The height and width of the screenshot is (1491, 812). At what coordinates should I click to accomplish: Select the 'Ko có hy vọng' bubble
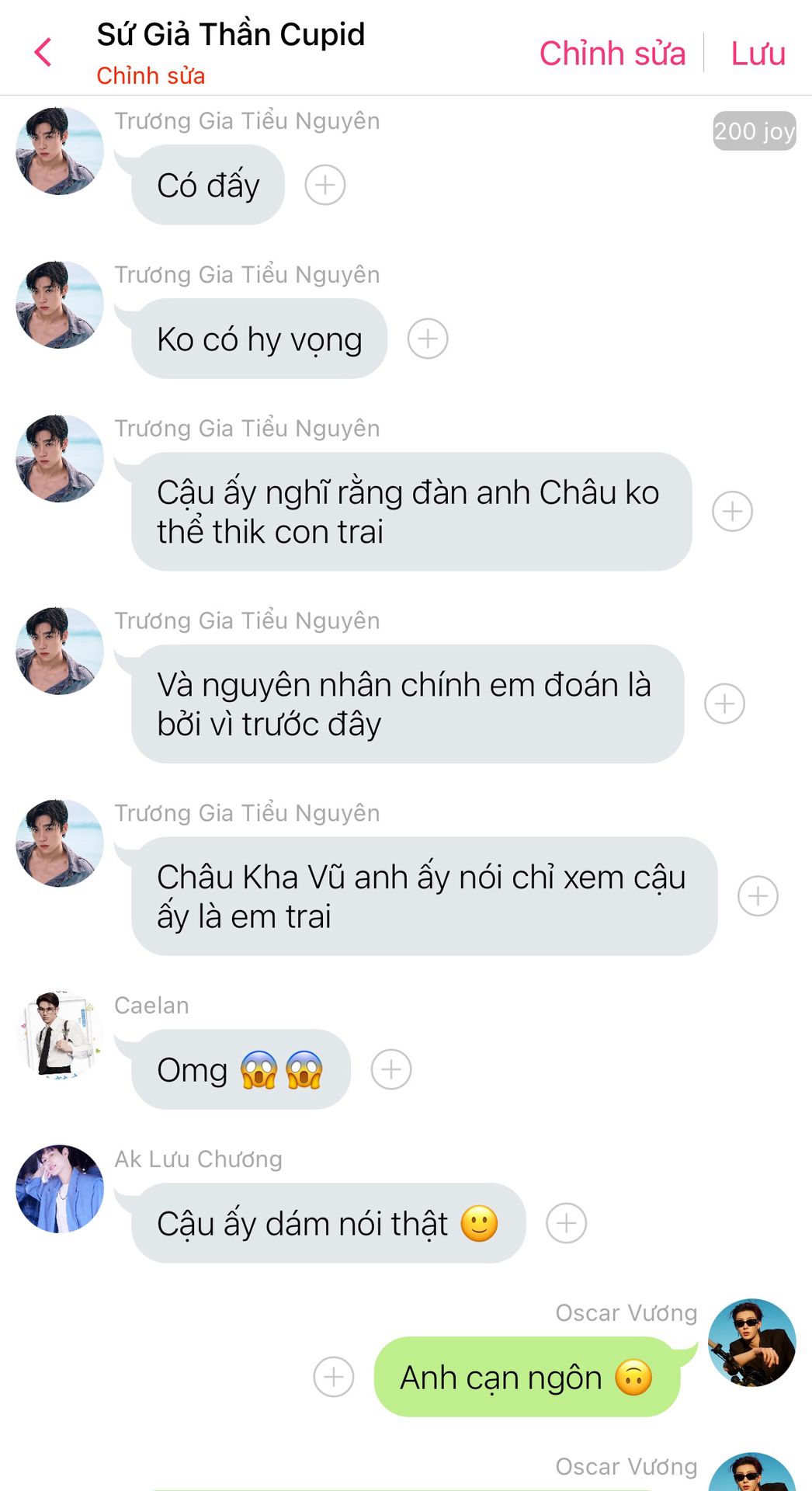(259, 339)
